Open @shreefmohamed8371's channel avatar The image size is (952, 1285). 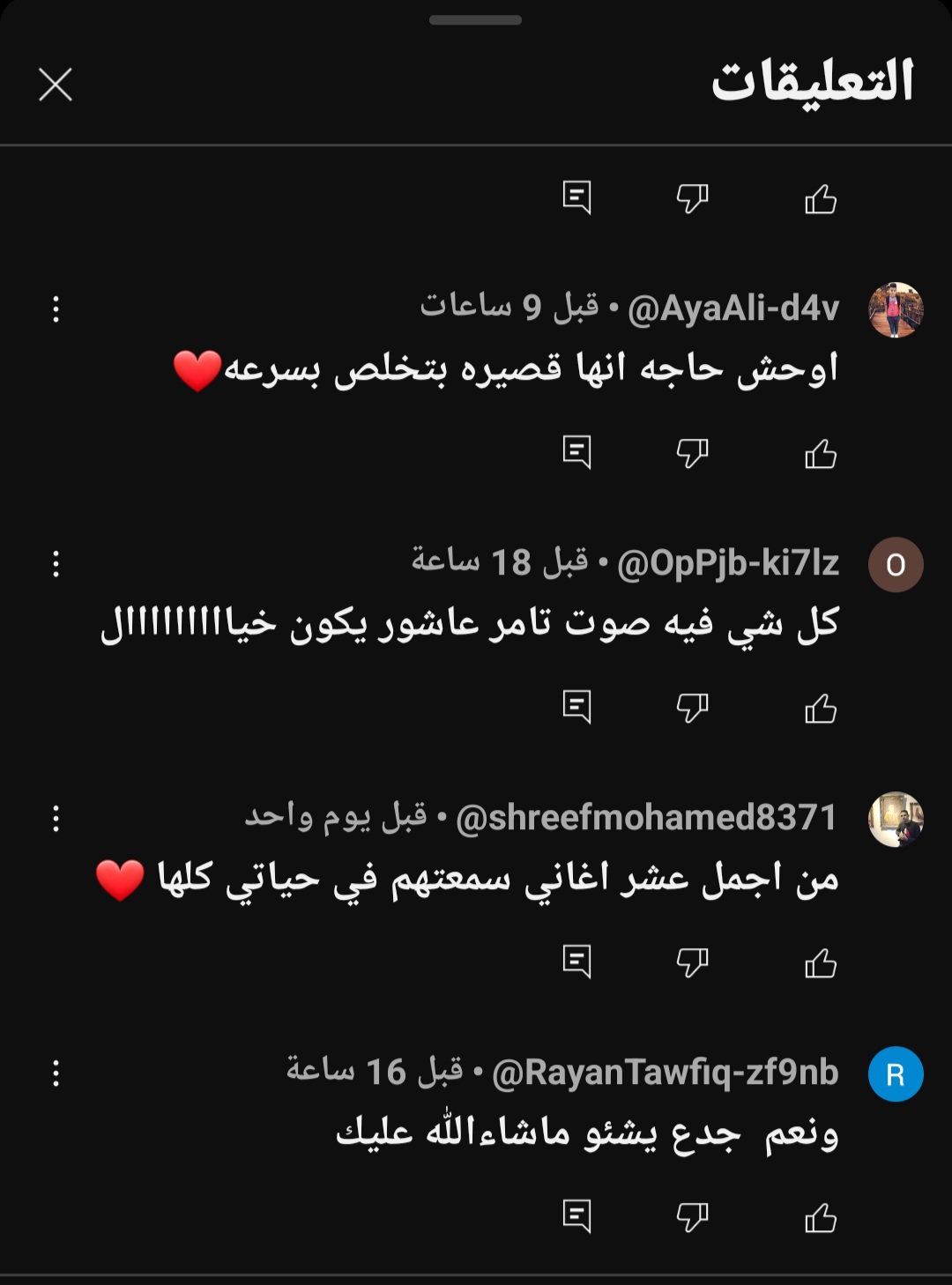[896, 820]
